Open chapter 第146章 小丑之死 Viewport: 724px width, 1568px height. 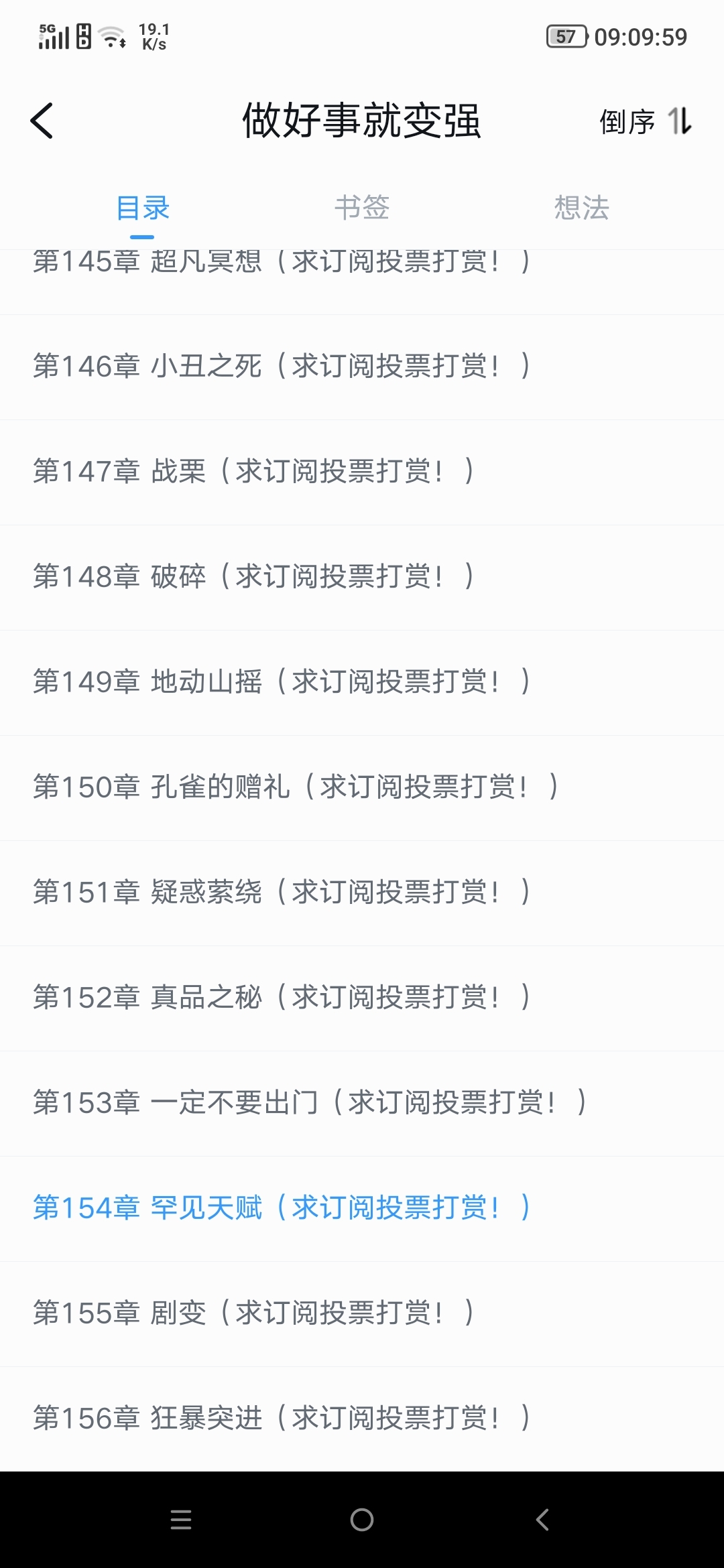coord(282,367)
